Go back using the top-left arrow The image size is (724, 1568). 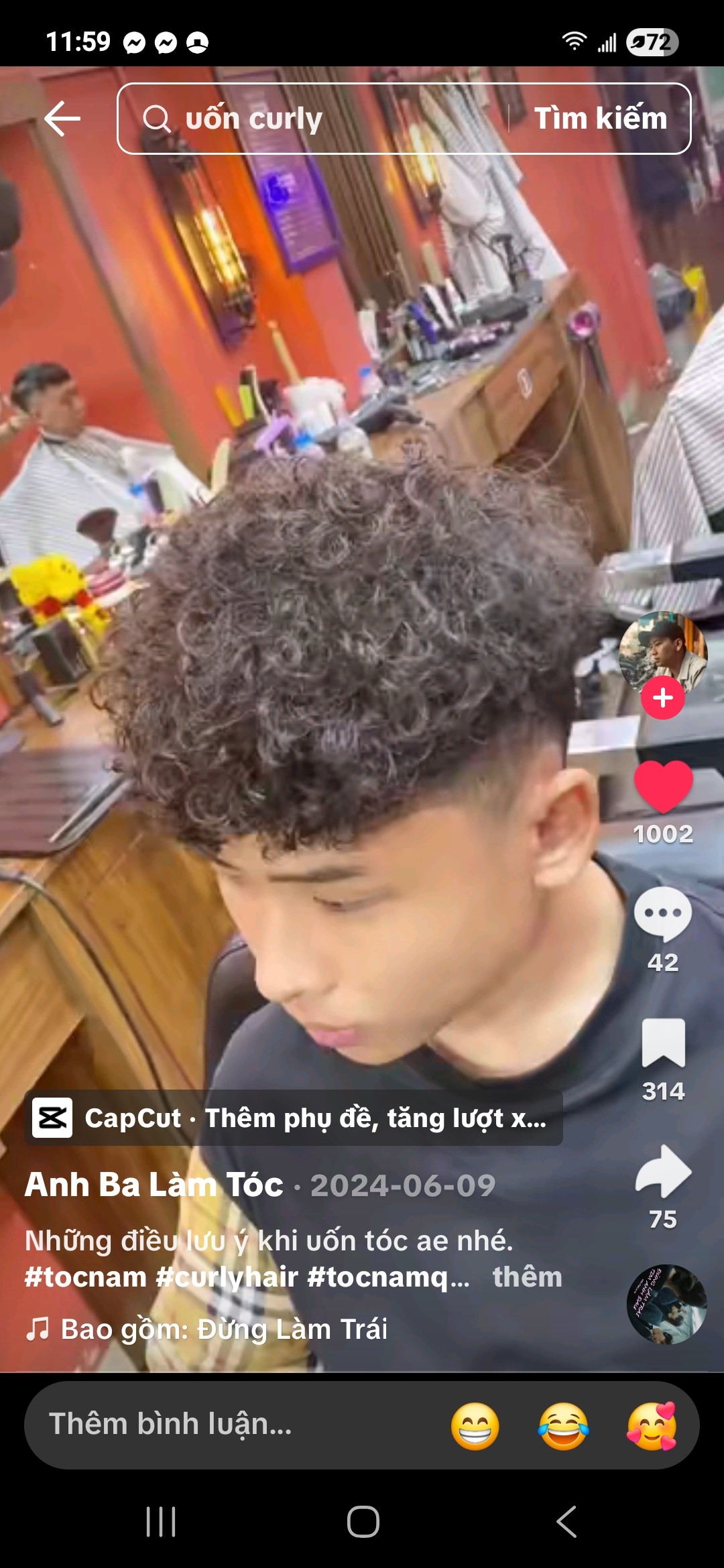[x=63, y=119]
